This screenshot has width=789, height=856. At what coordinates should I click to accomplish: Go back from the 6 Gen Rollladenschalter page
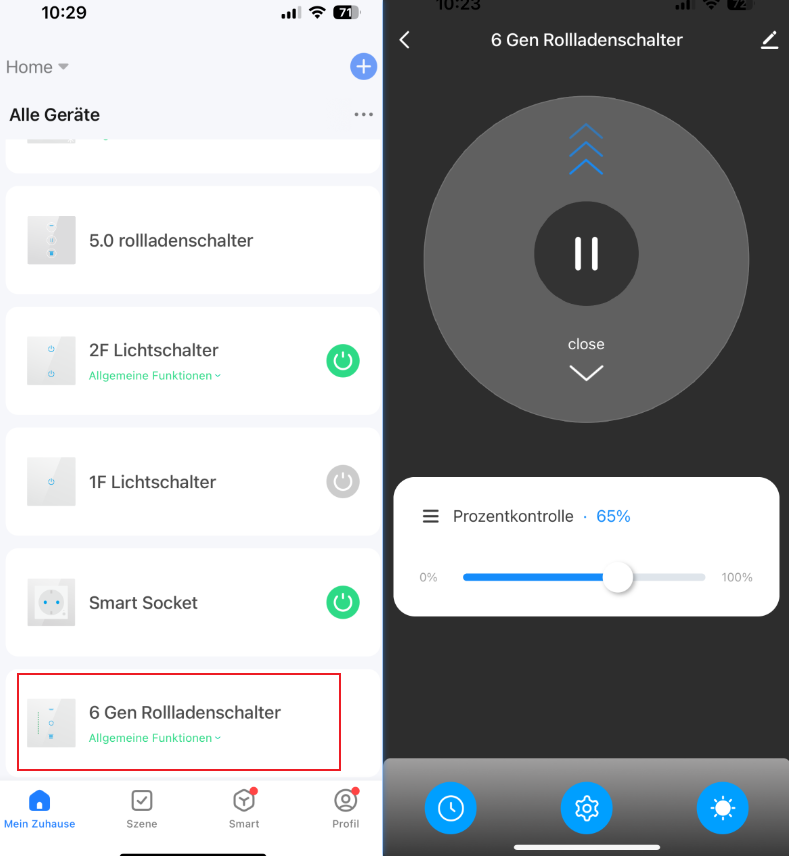[x=405, y=40]
